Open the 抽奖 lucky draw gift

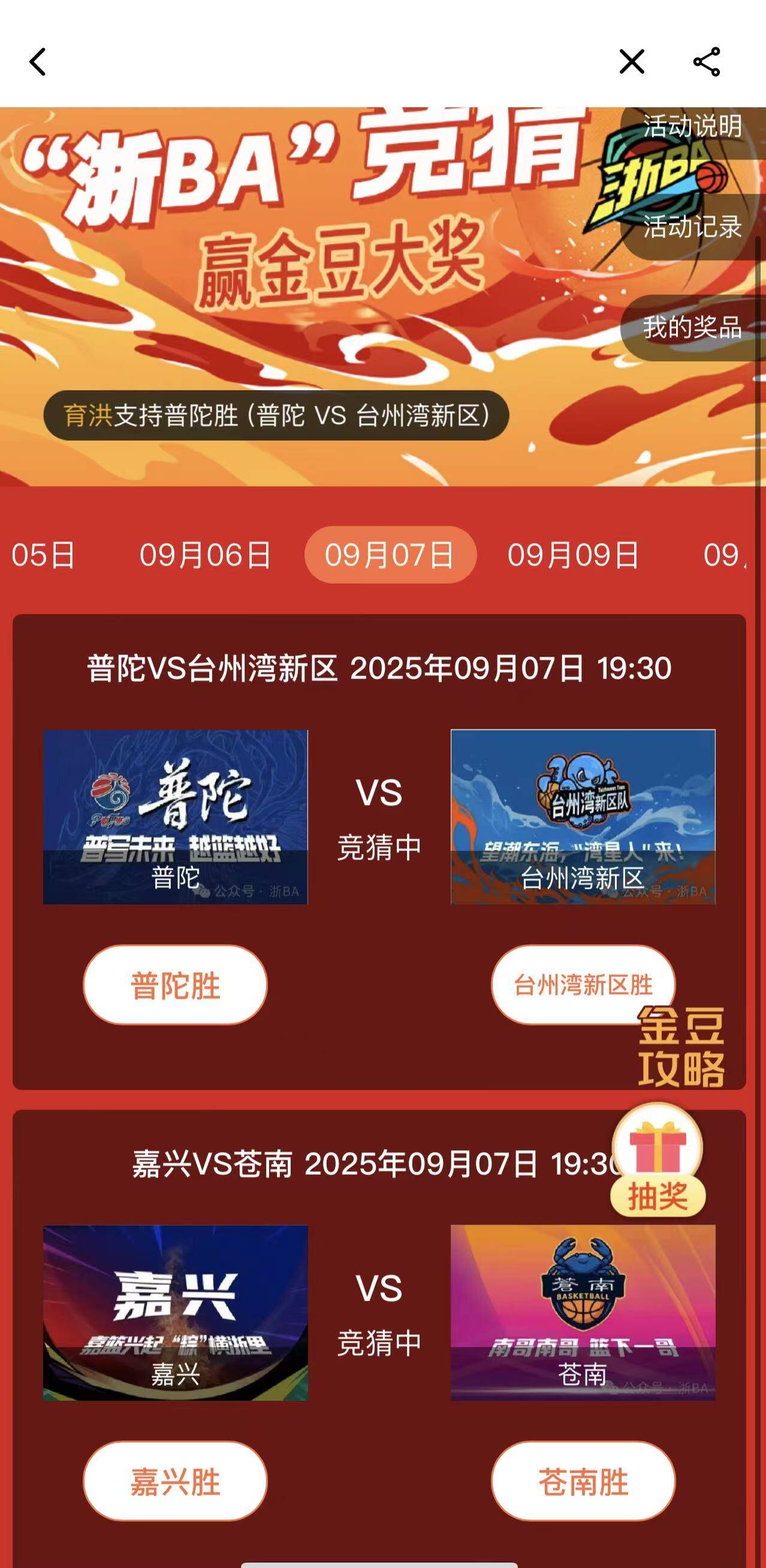[x=658, y=1162]
